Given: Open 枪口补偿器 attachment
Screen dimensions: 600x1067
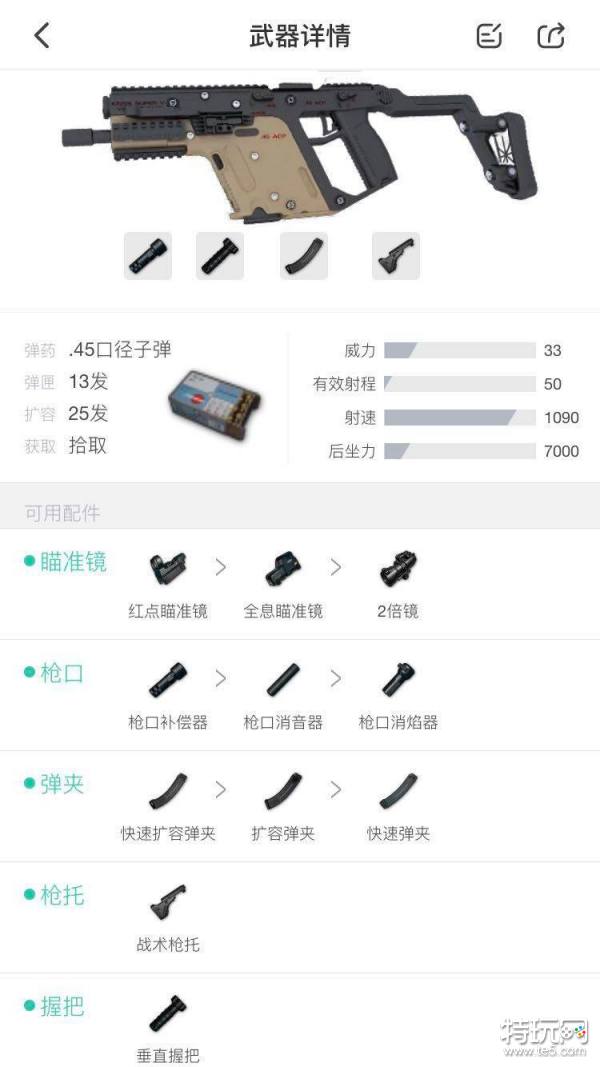Looking at the screenshot, I should [167, 682].
